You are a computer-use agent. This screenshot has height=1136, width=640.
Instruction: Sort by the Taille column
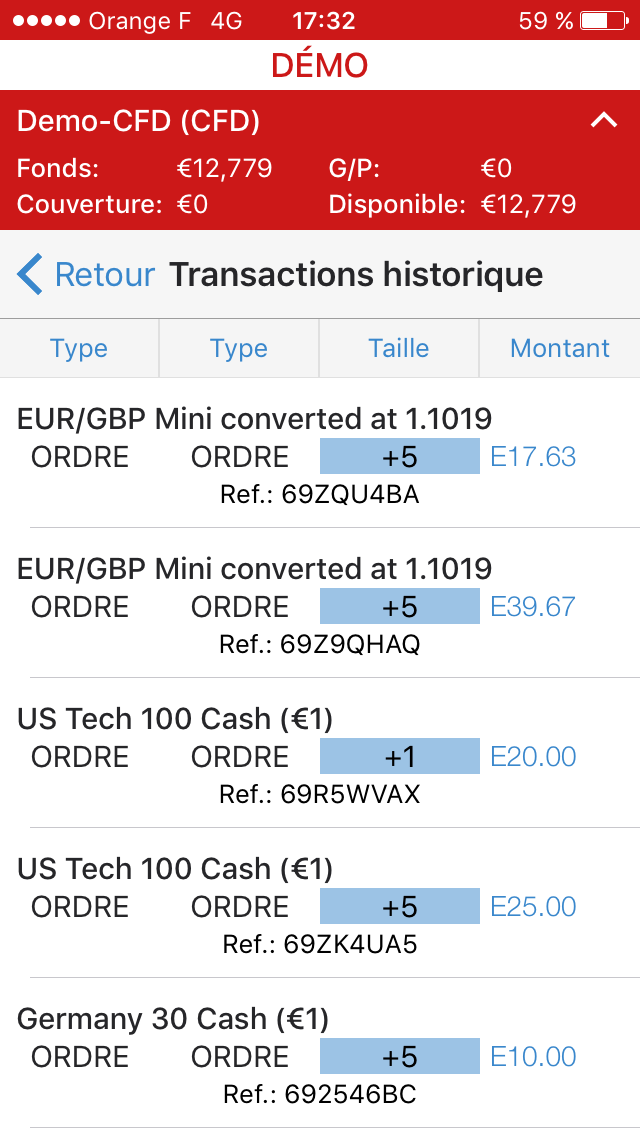(x=399, y=348)
